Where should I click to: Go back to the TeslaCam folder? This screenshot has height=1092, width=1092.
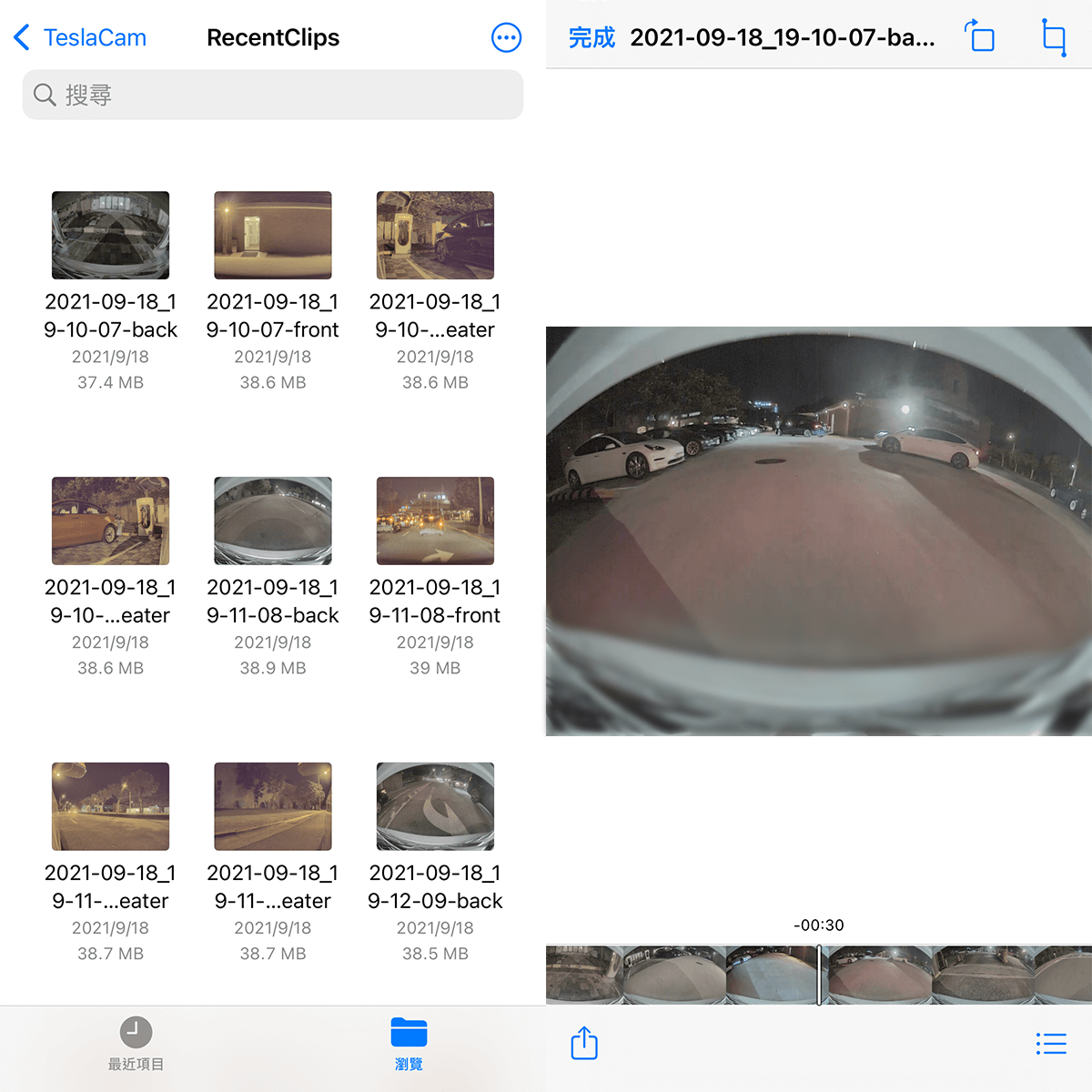(80, 37)
